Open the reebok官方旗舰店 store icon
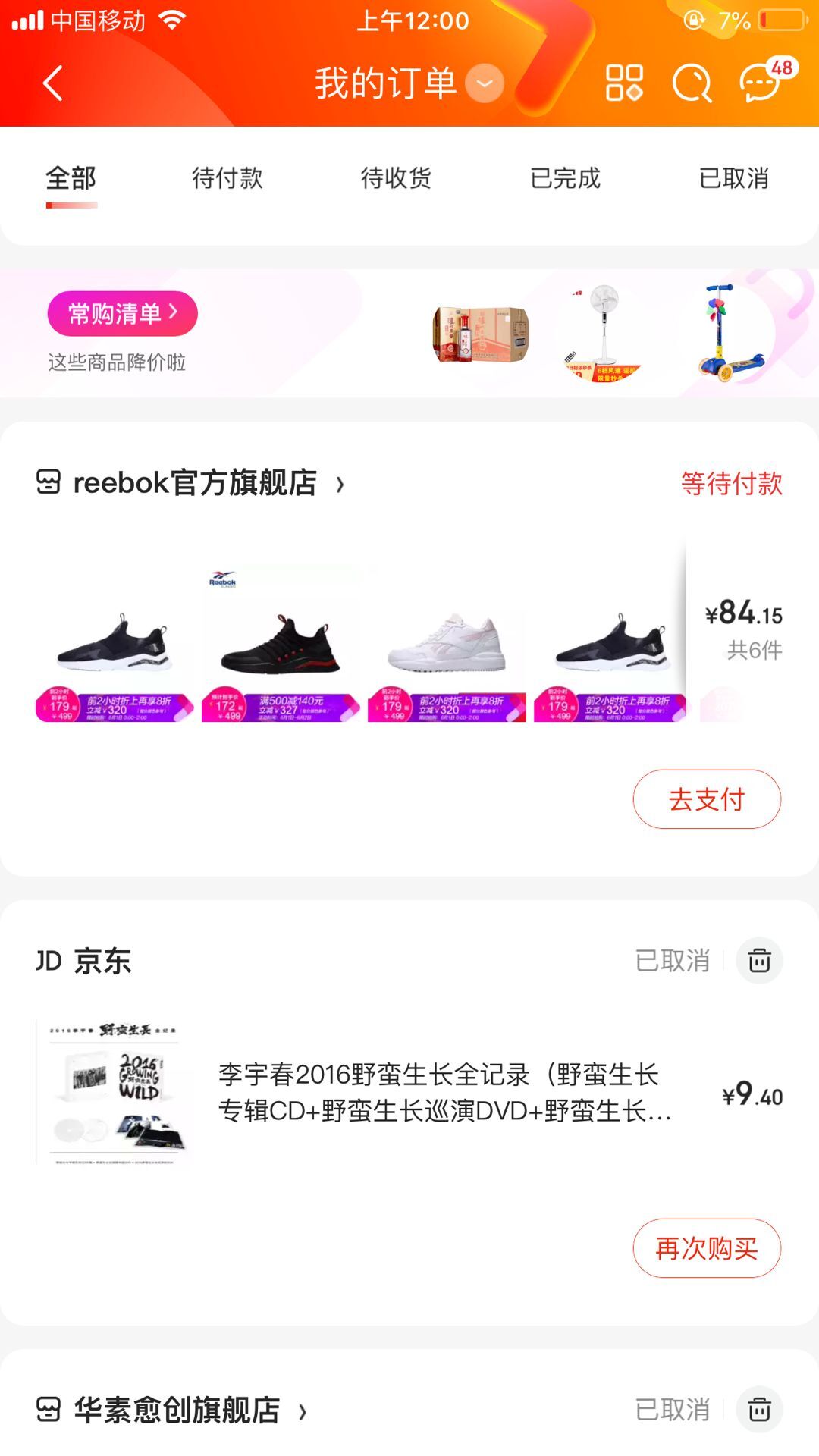819x1456 pixels. coord(49,485)
